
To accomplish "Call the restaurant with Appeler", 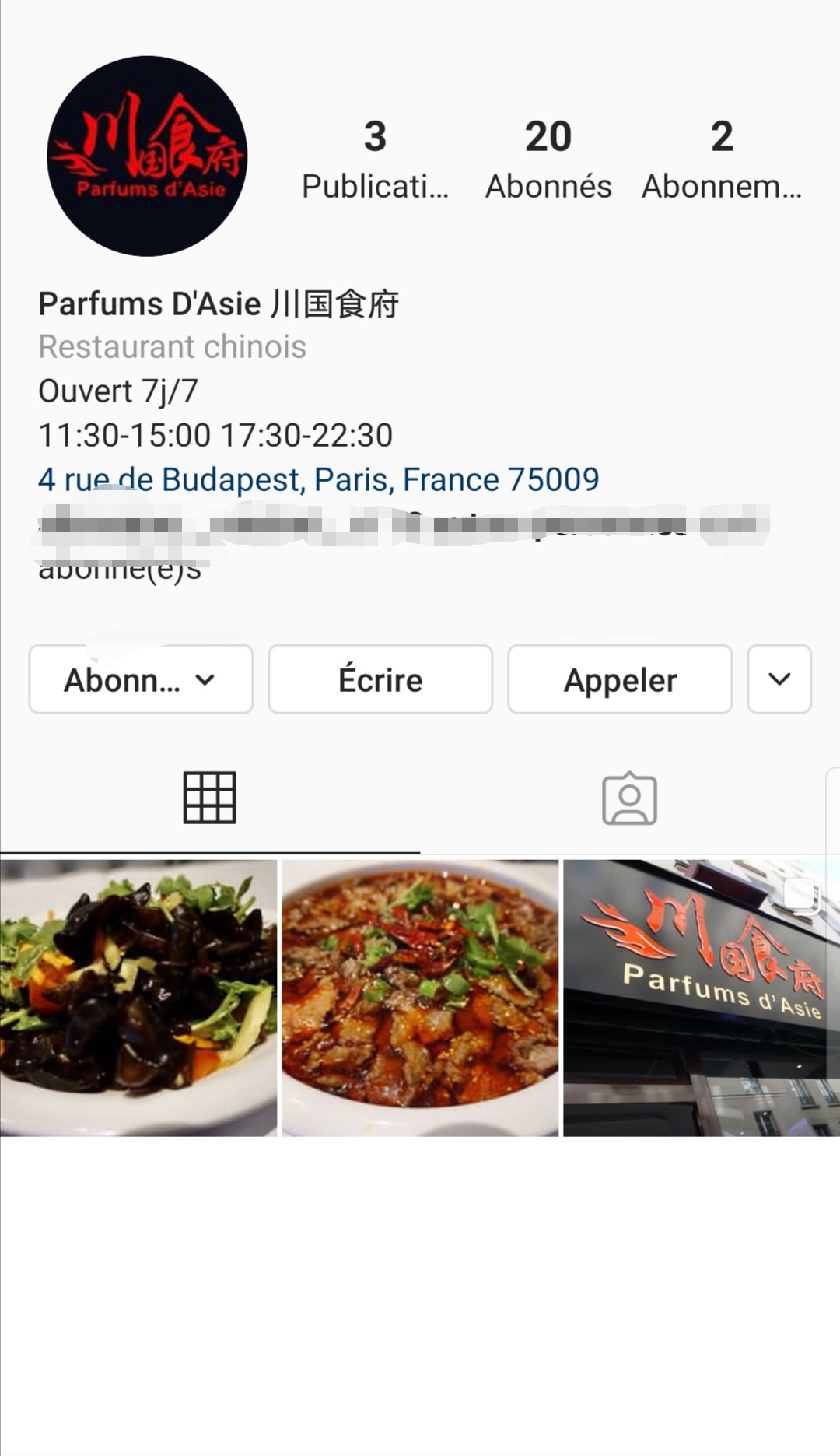I will point(620,679).
